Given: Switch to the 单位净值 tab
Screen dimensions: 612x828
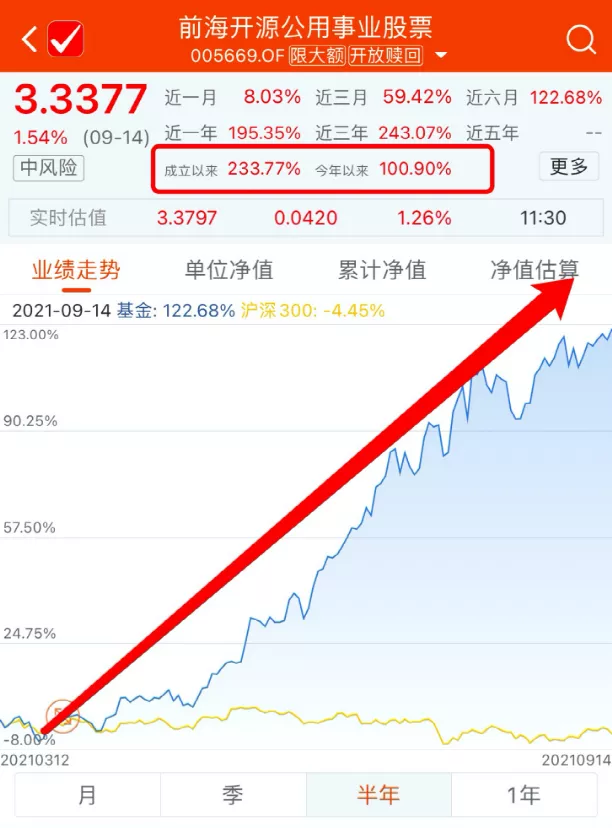Looking at the screenshot, I should point(229,269).
